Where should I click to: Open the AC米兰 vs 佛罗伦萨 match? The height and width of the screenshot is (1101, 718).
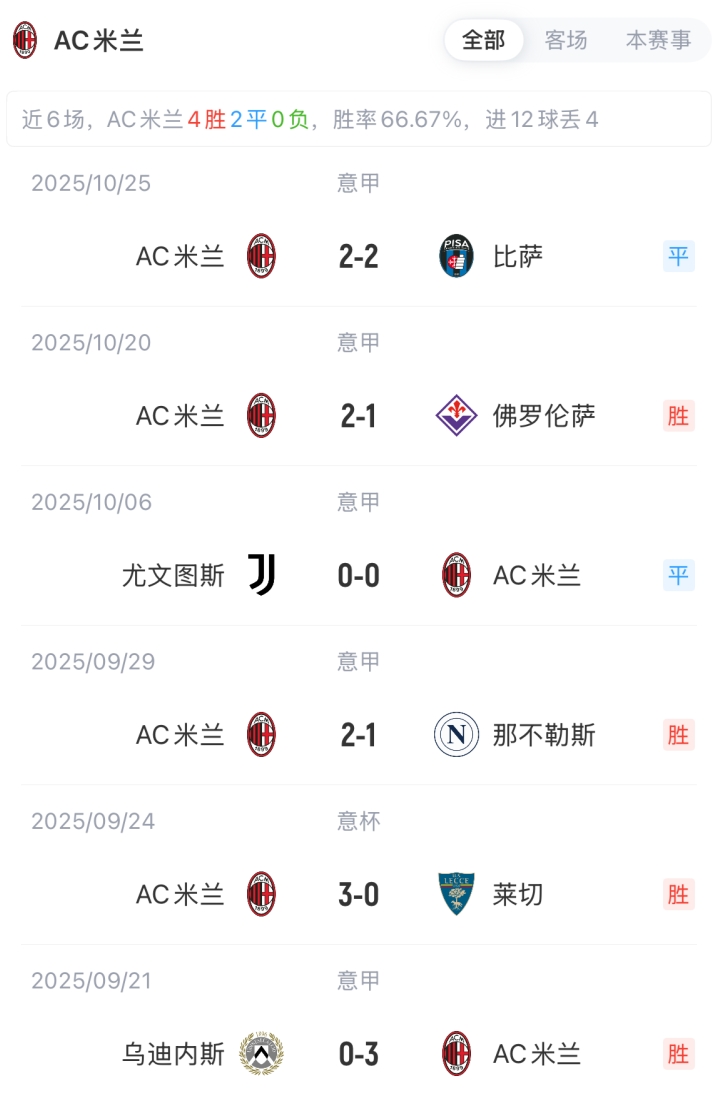[358, 416]
